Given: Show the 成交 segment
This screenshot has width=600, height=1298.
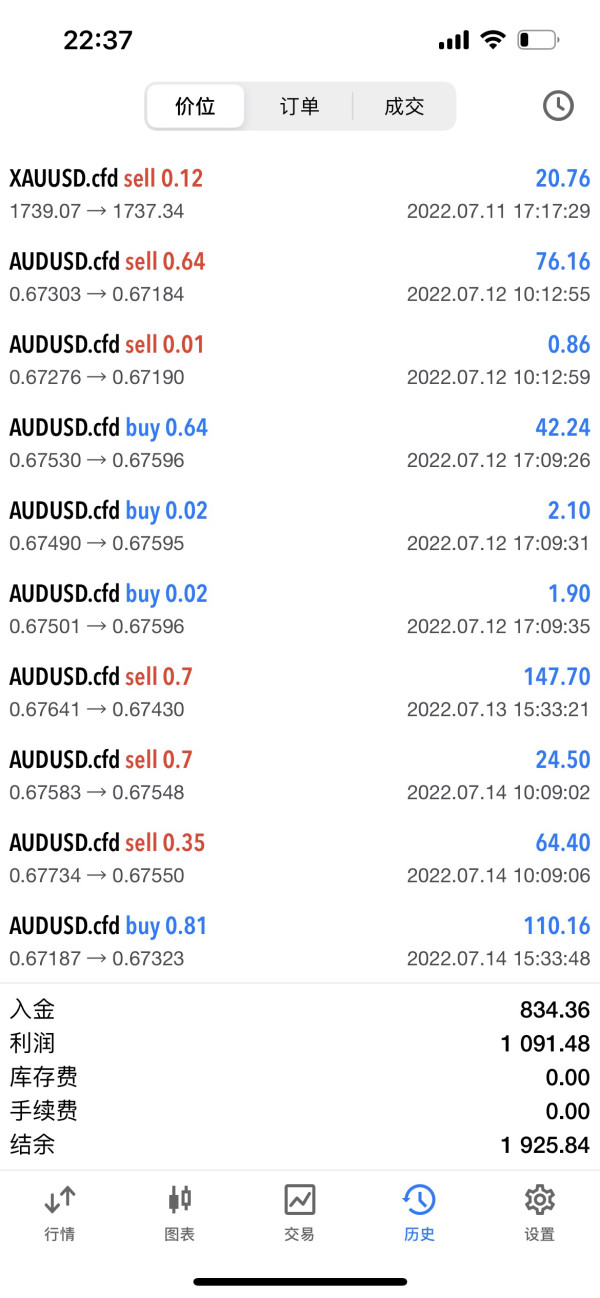Looking at the screenshot, I should coord(404,106).
